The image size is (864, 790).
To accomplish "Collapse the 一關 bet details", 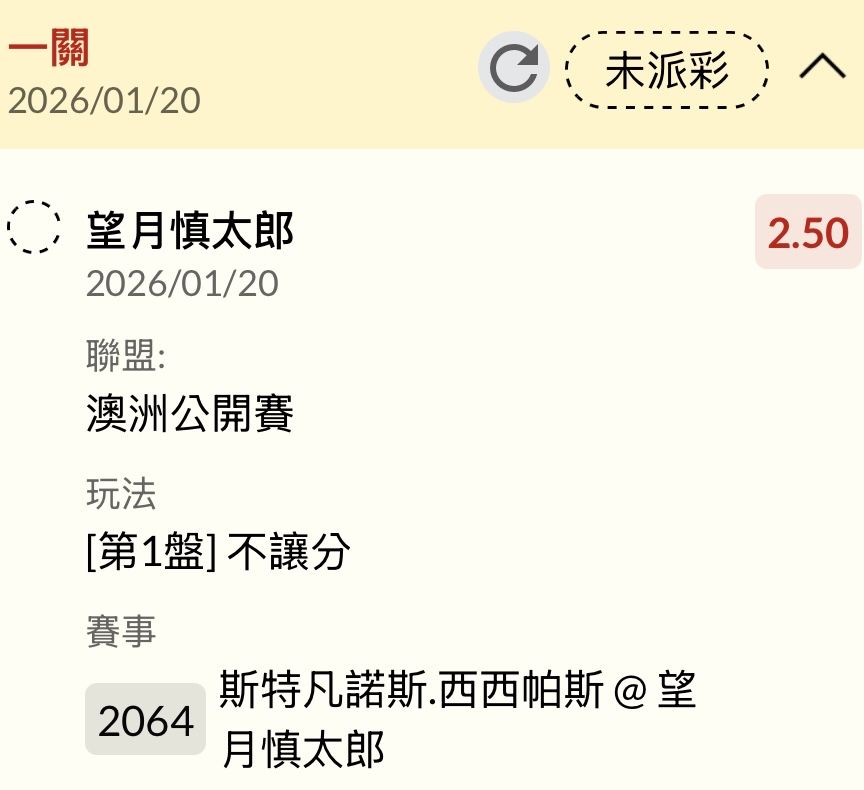I will point(823,68).
